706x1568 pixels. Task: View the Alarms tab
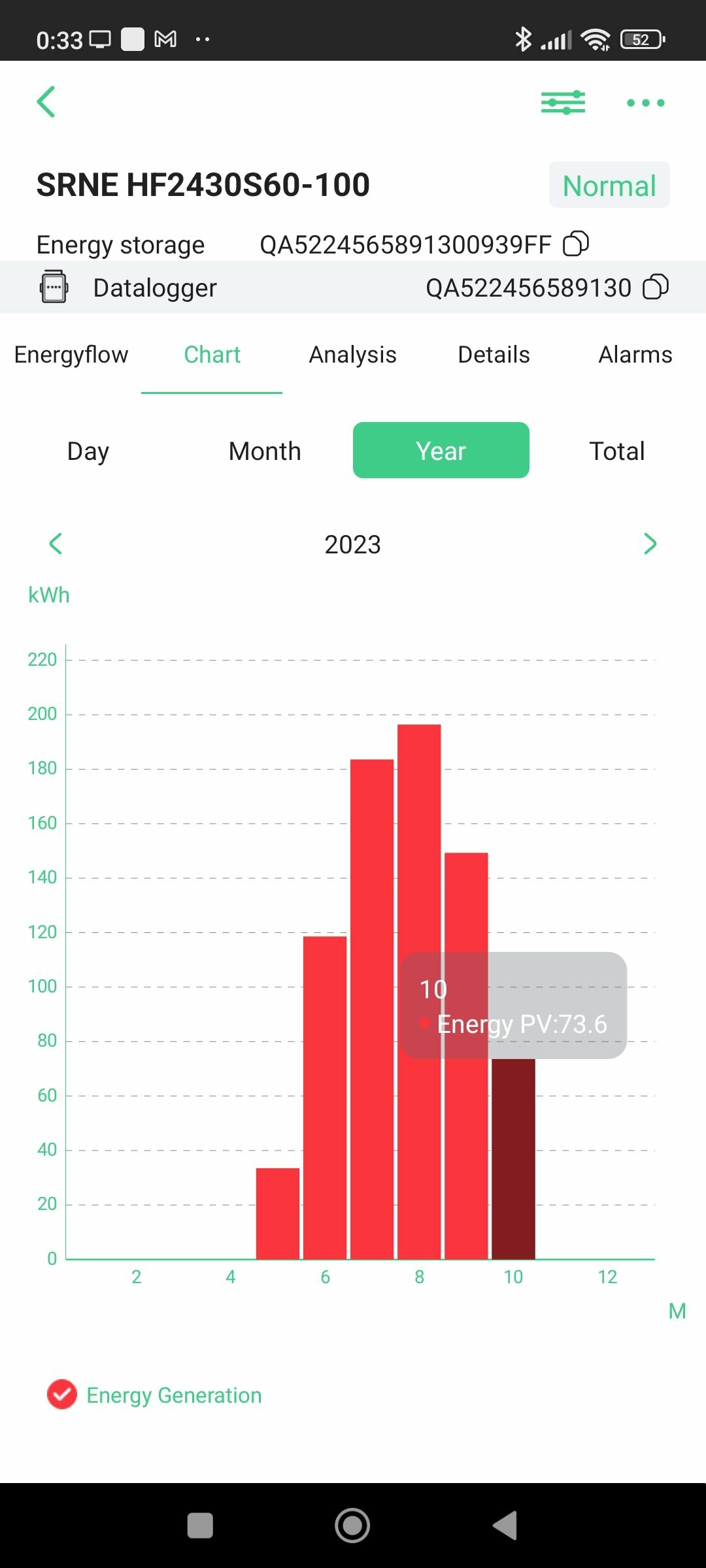[x=635, y=355]
